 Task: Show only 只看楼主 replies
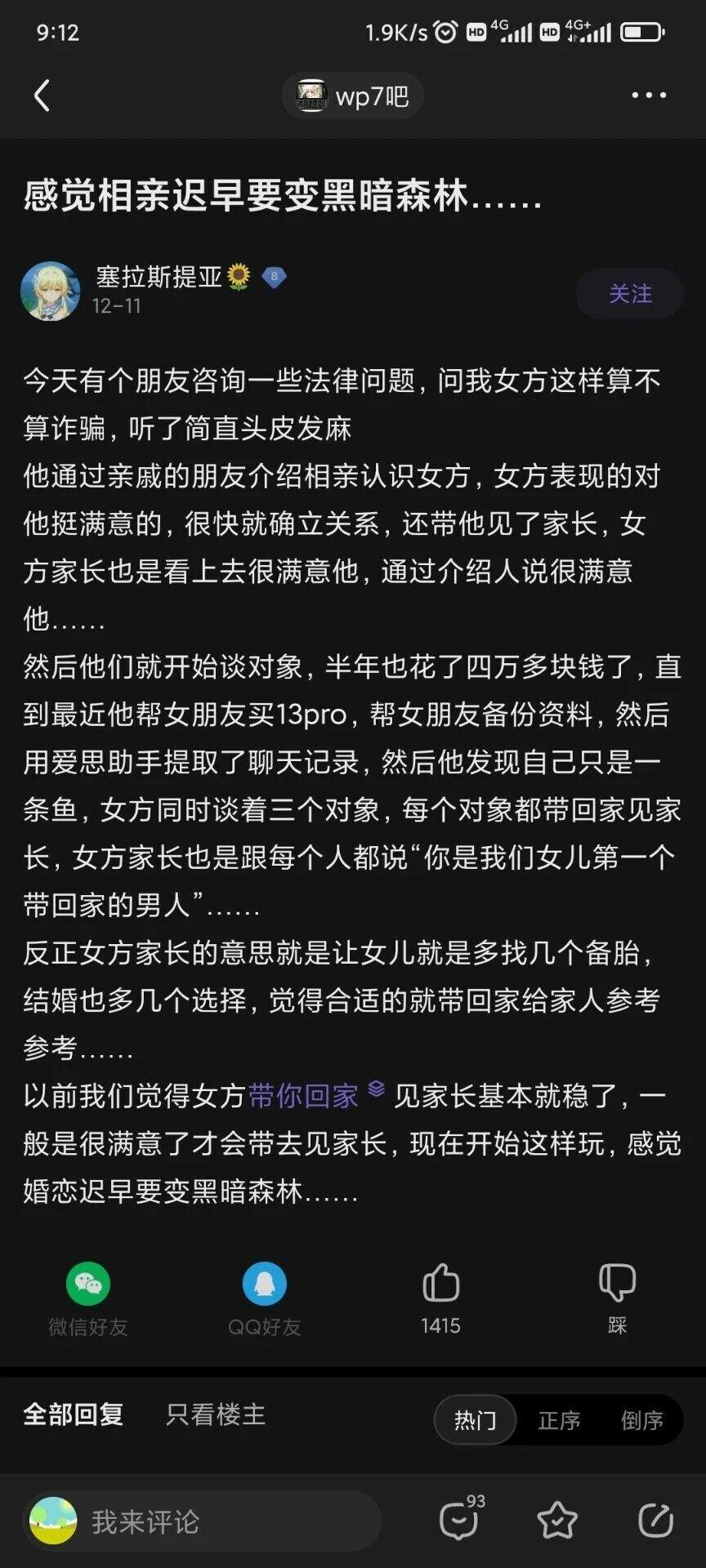point(216,1414)
